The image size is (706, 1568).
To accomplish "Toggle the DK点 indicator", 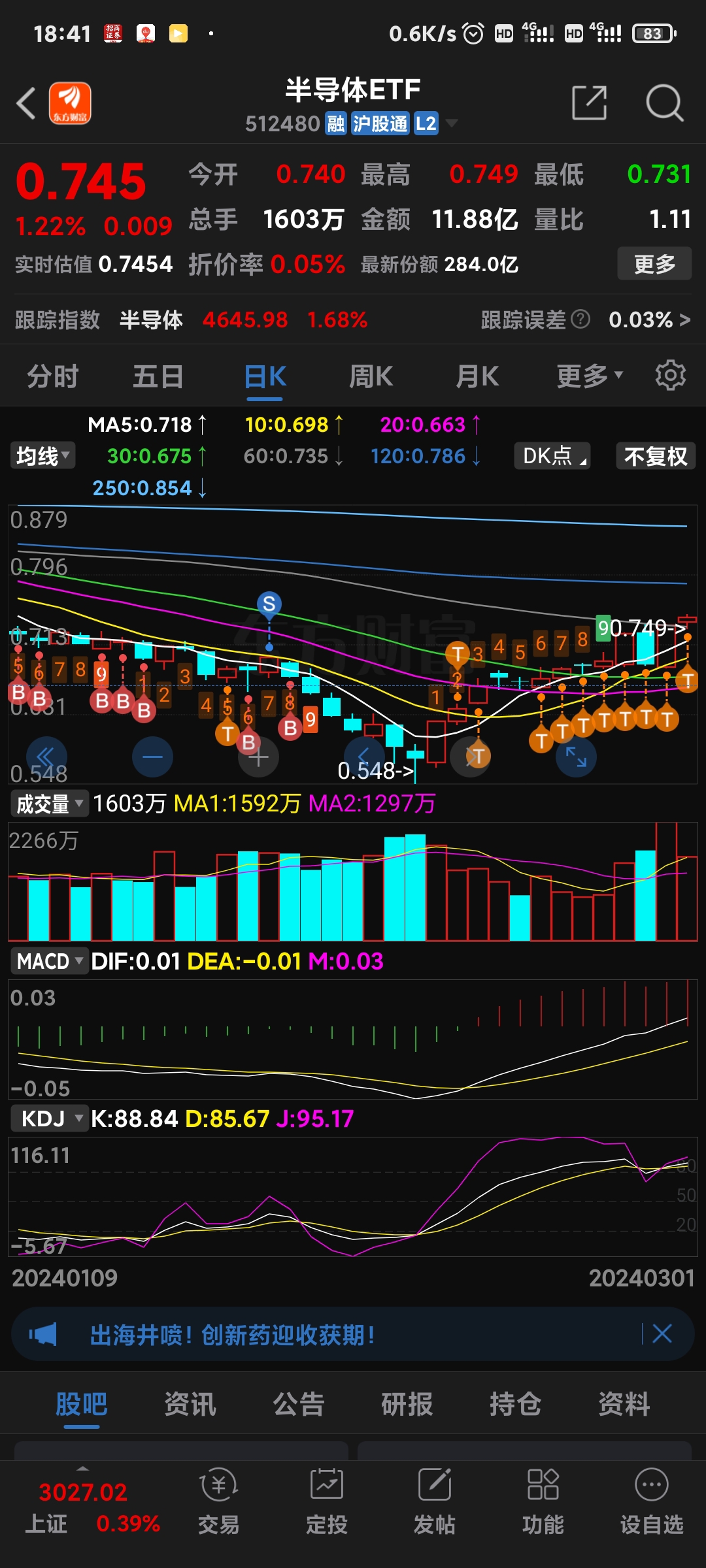I will pos(551,456).
